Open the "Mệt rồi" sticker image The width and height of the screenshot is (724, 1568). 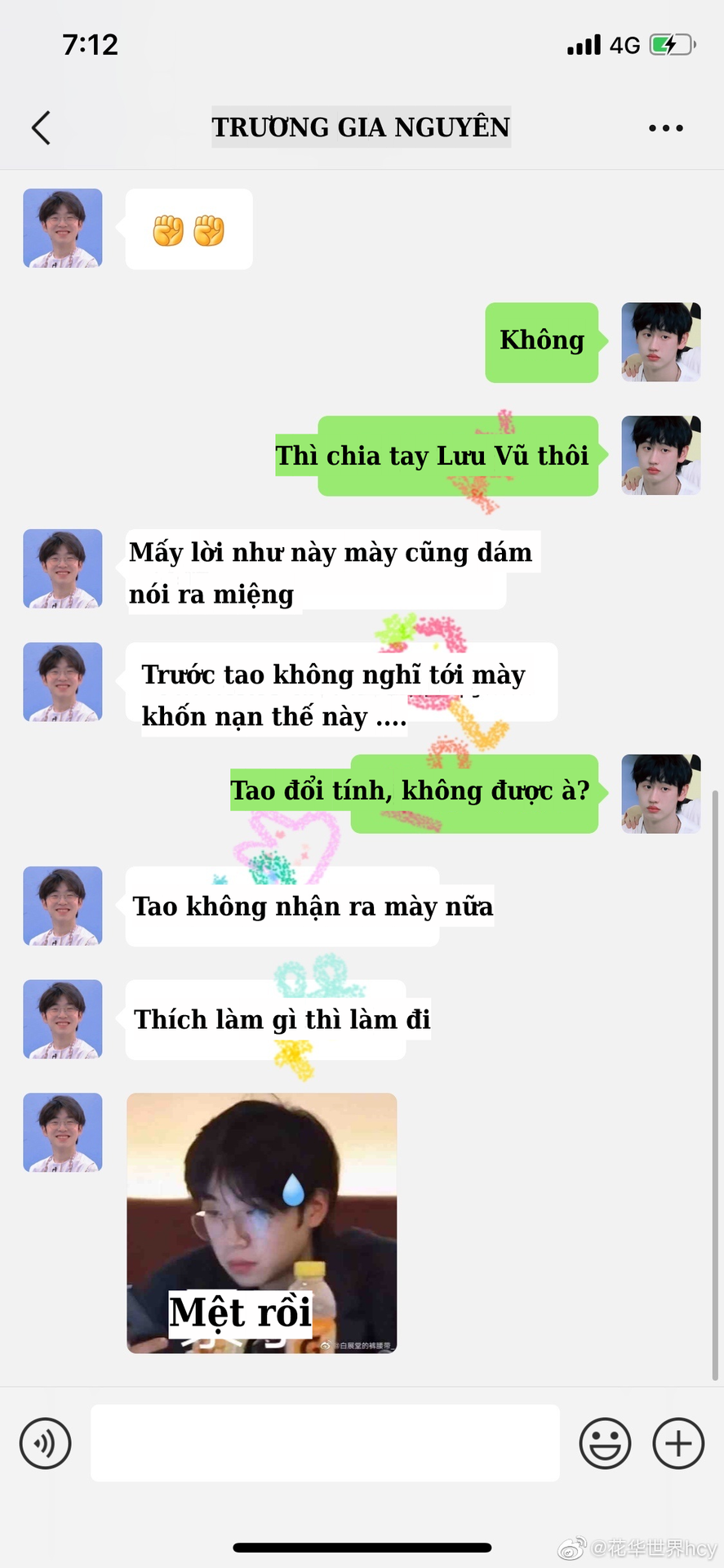pos(262,1223)
